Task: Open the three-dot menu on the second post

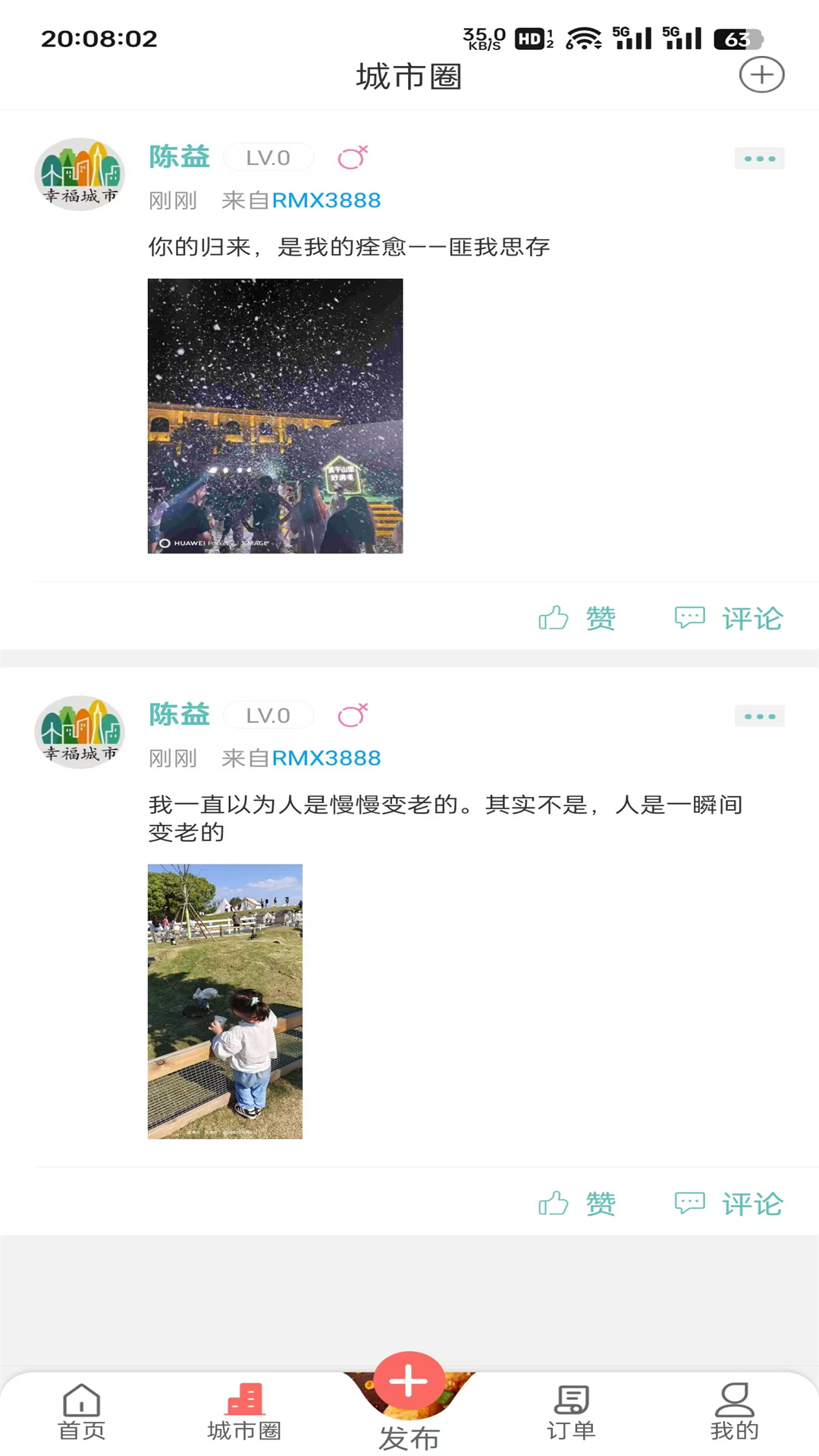Action: pyautogui.click(x=759, y=715)
